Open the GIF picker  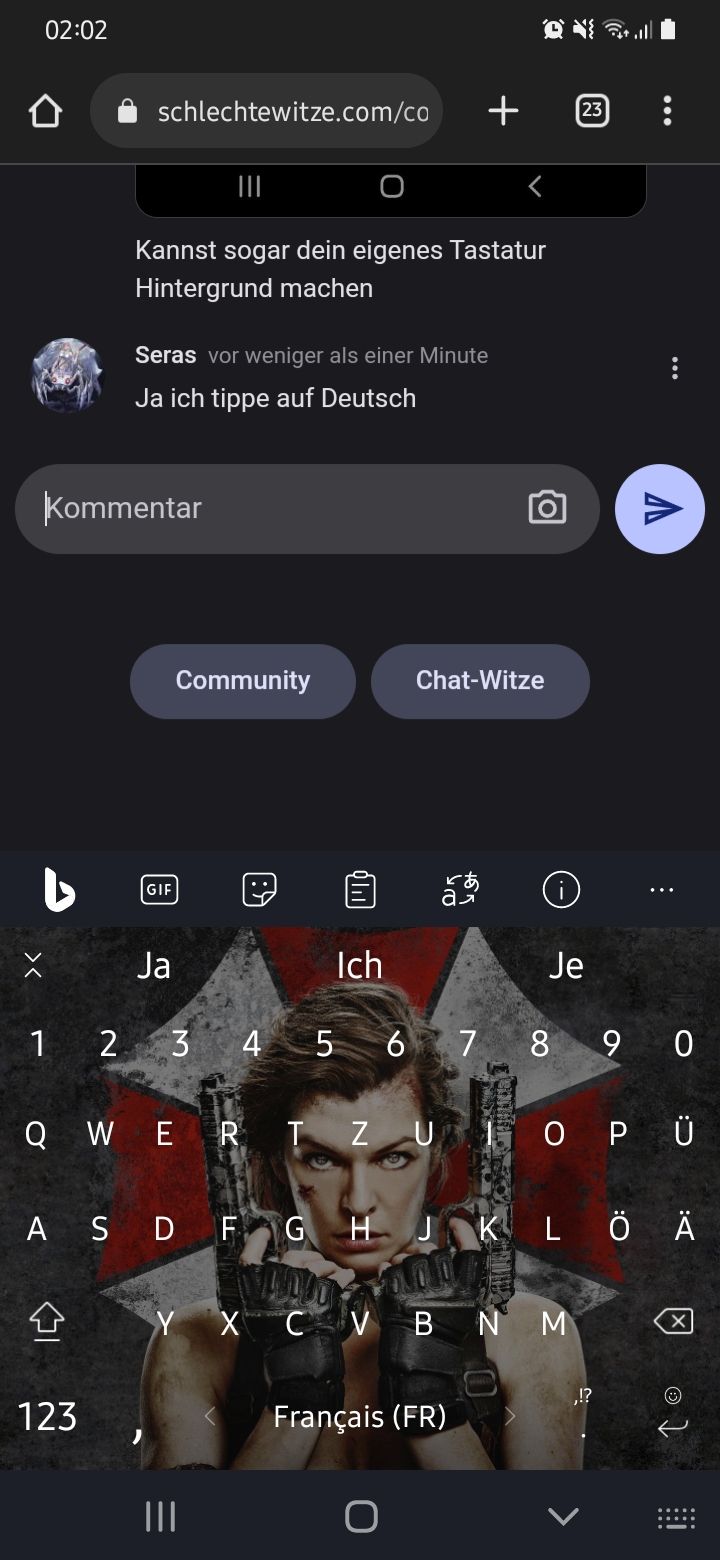pyautogui.click(x=160, y=889)
